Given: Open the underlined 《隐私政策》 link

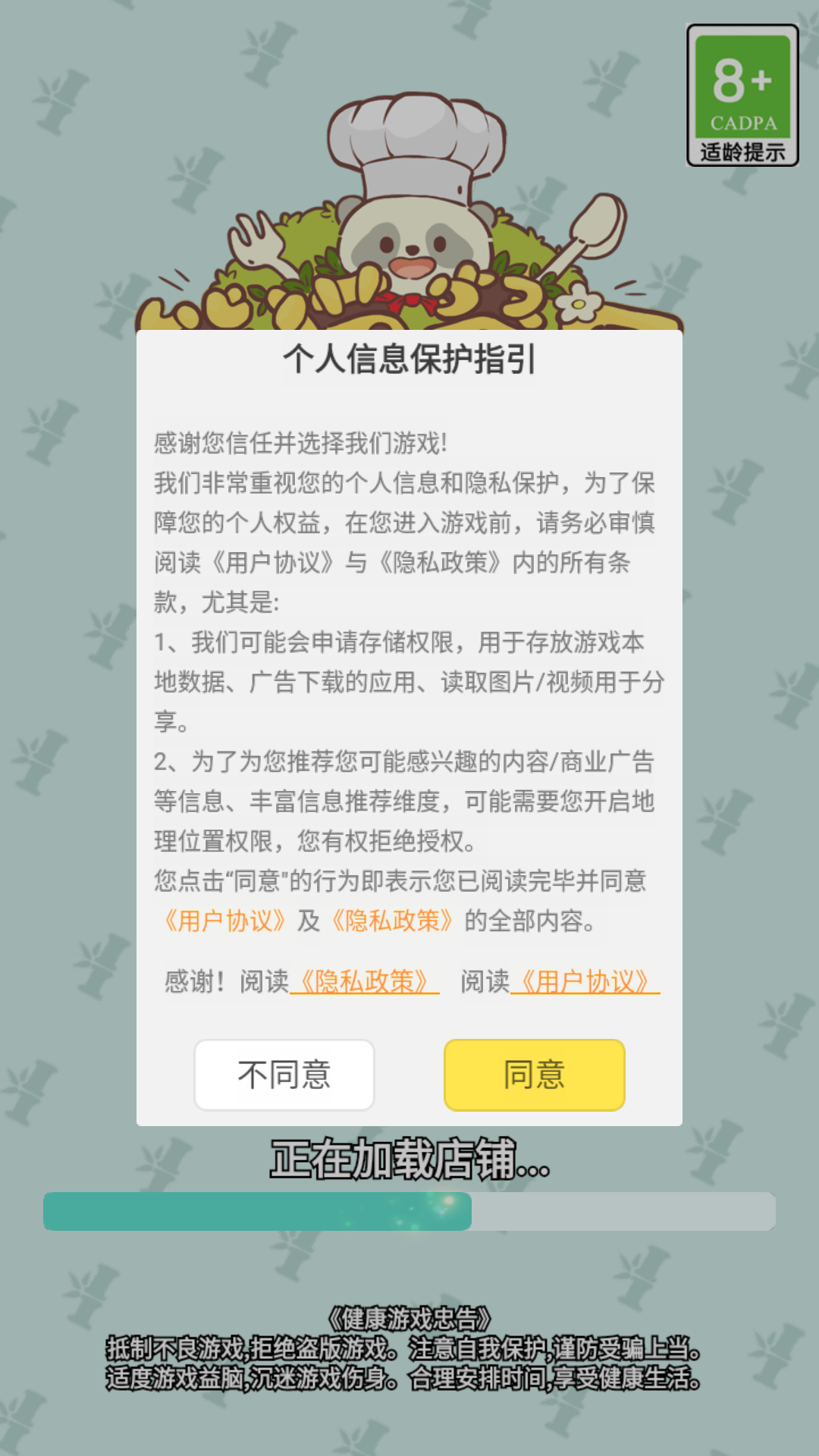Looking at the screenshot, I should click(x=365, y=982).
